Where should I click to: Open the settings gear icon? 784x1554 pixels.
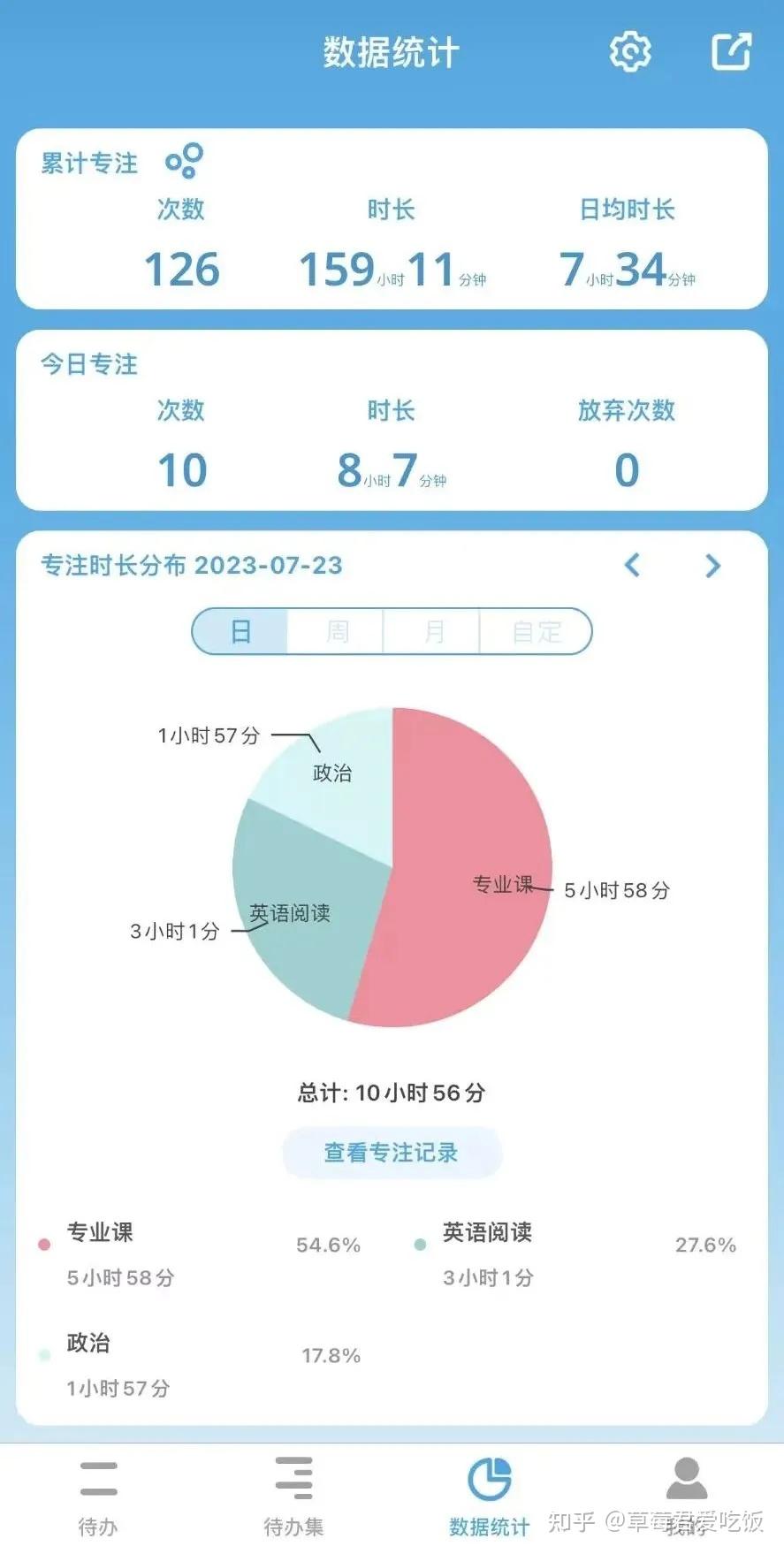(x=630, y=52)
